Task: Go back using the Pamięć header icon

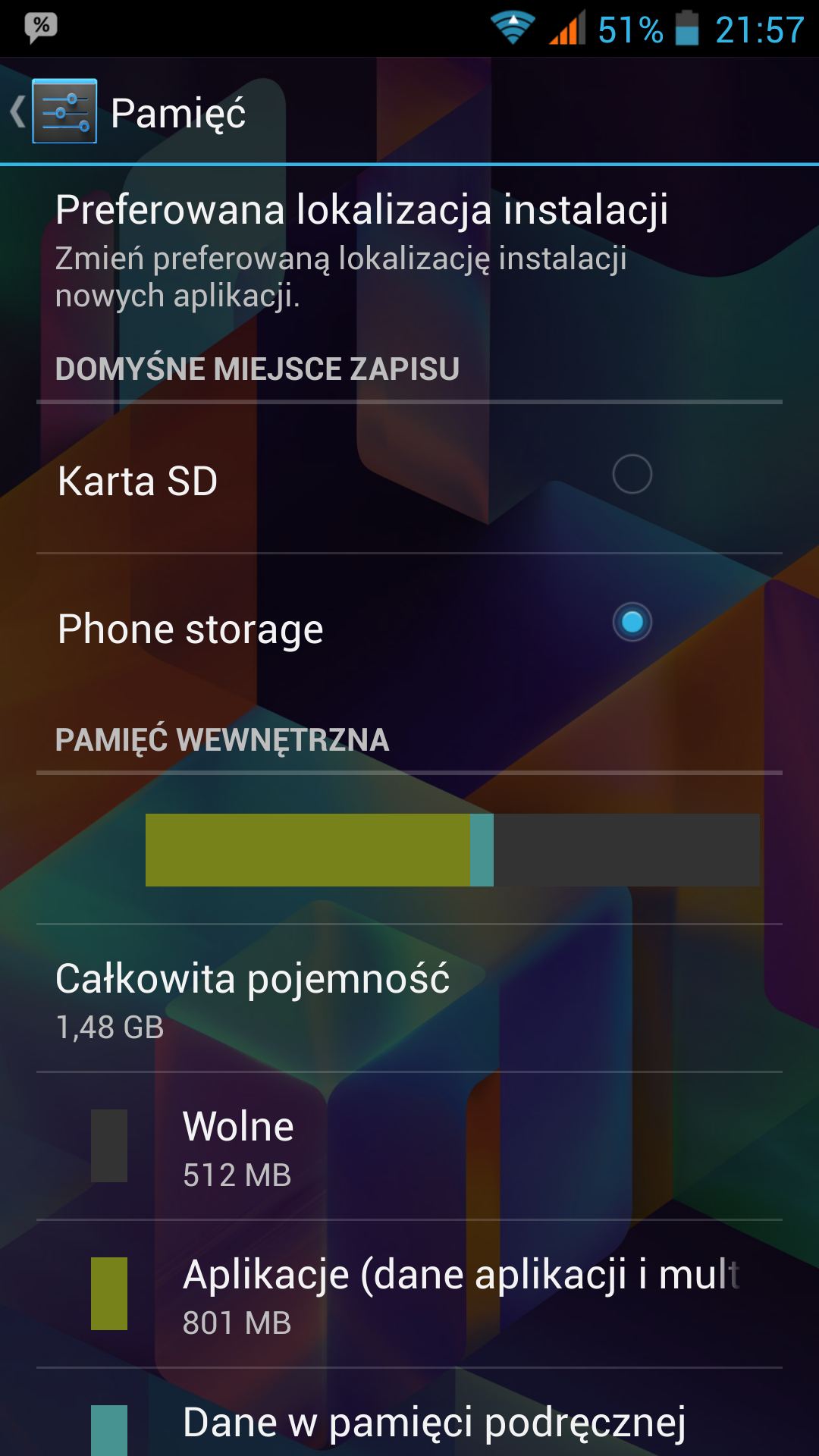Action: click(53, 111)
